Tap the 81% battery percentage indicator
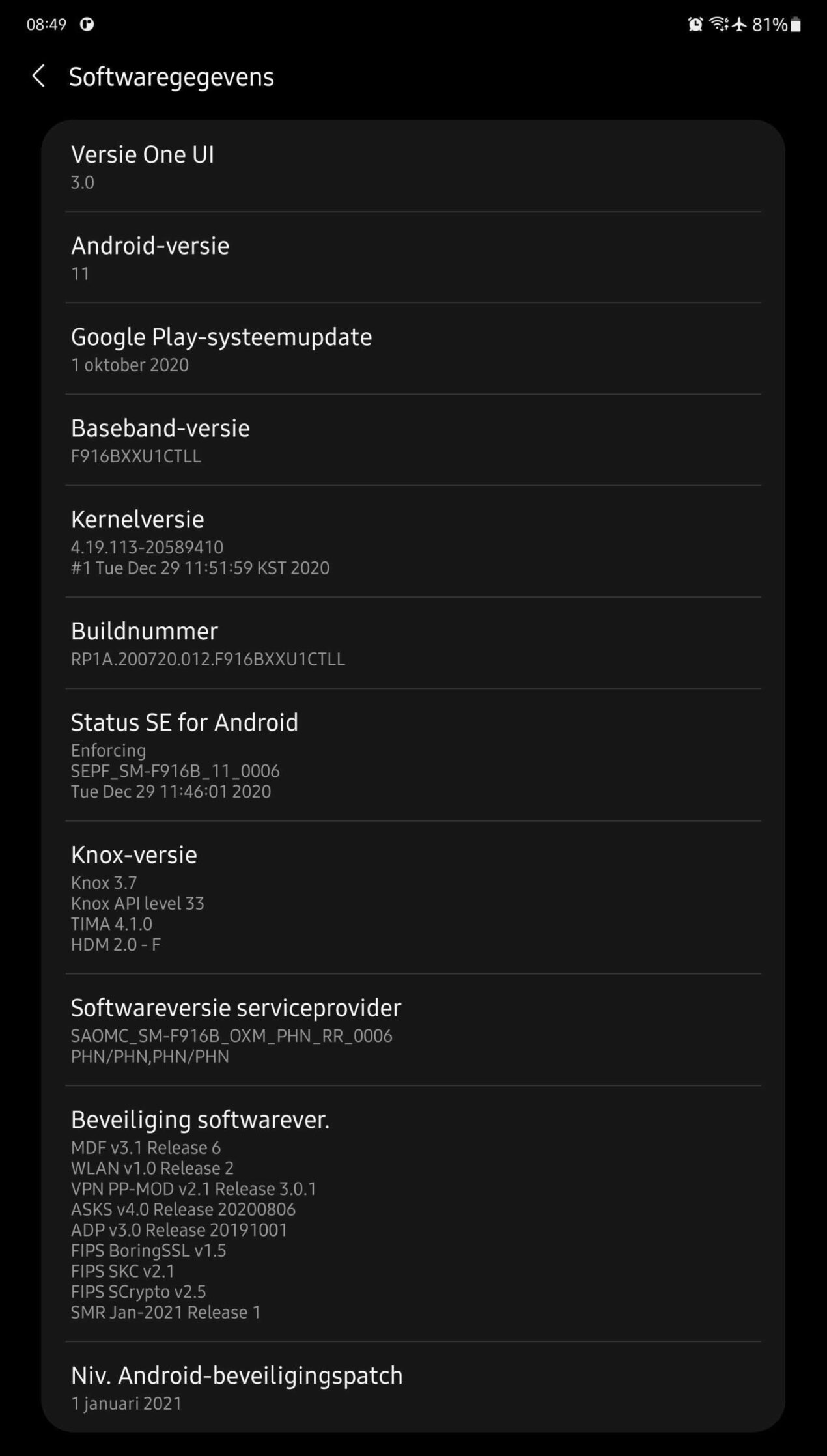The height and width of the screenshot is (1456, 827). [770, 23]
